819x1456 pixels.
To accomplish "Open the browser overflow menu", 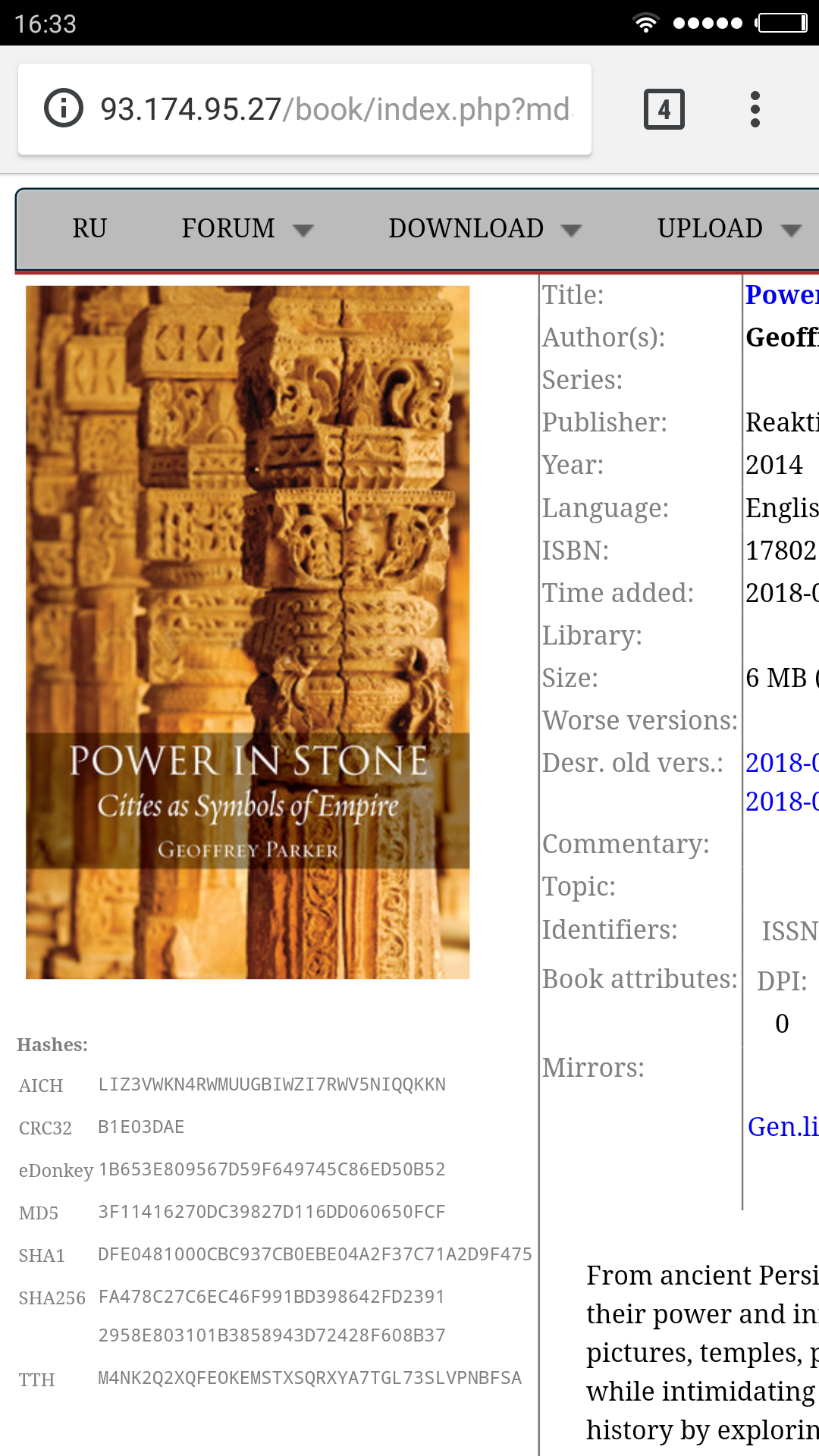I will [x=755, y=109].
